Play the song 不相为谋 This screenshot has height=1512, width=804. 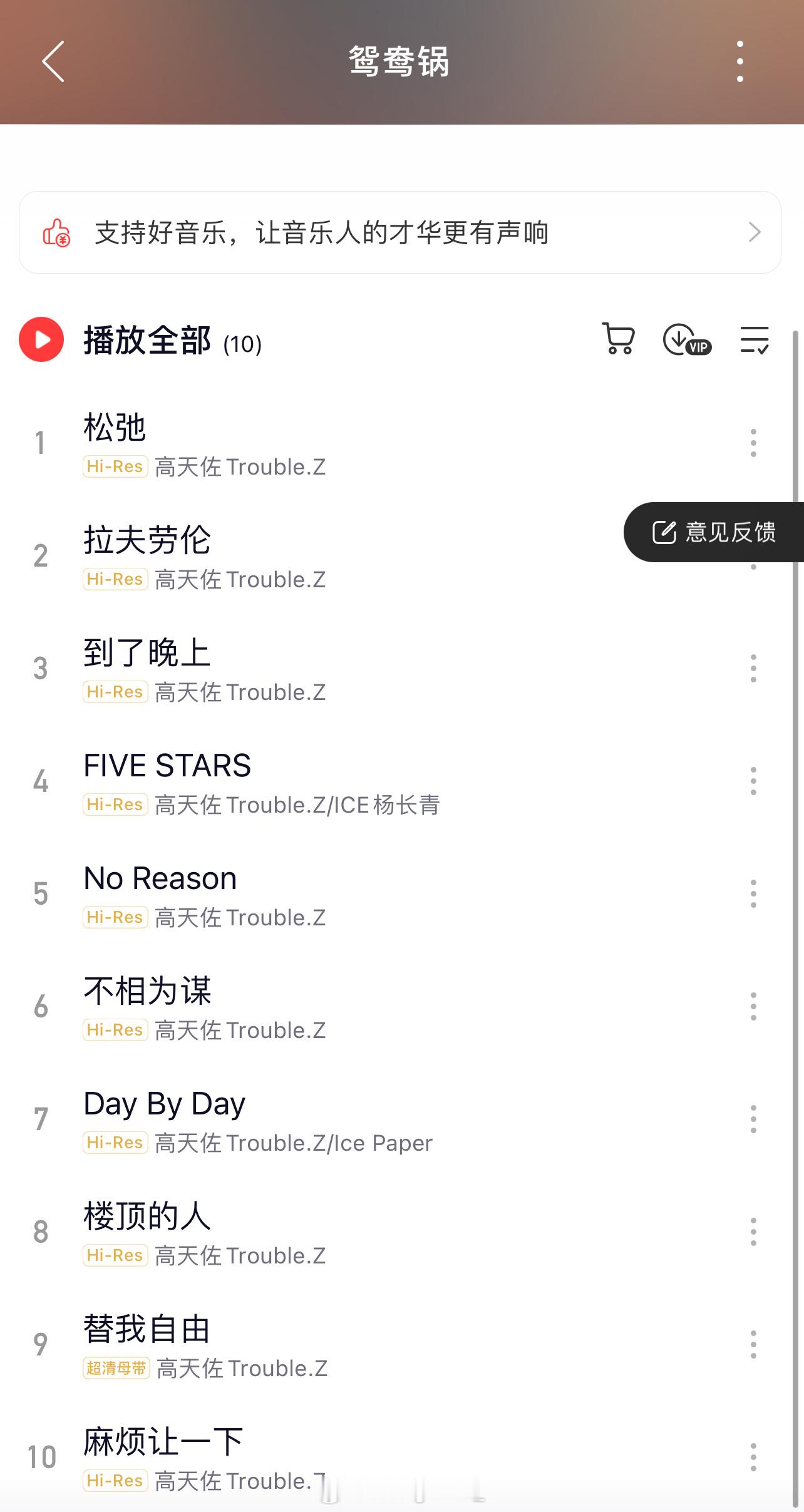[x=376, y=1007]
